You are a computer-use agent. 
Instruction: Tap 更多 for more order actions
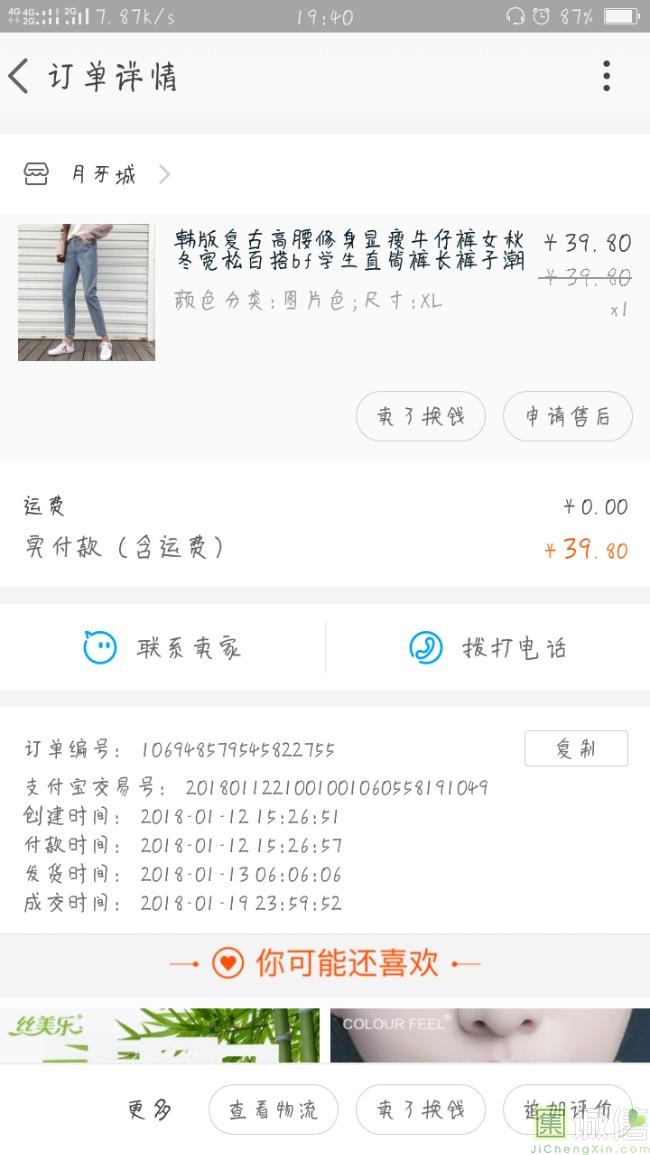coord(150,1110)
